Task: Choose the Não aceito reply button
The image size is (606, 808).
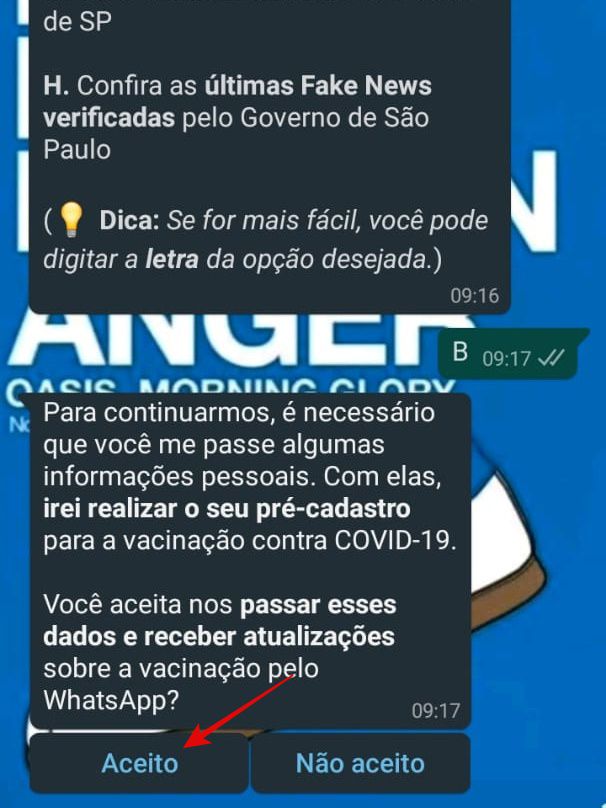Action: (x=360, y=763)
